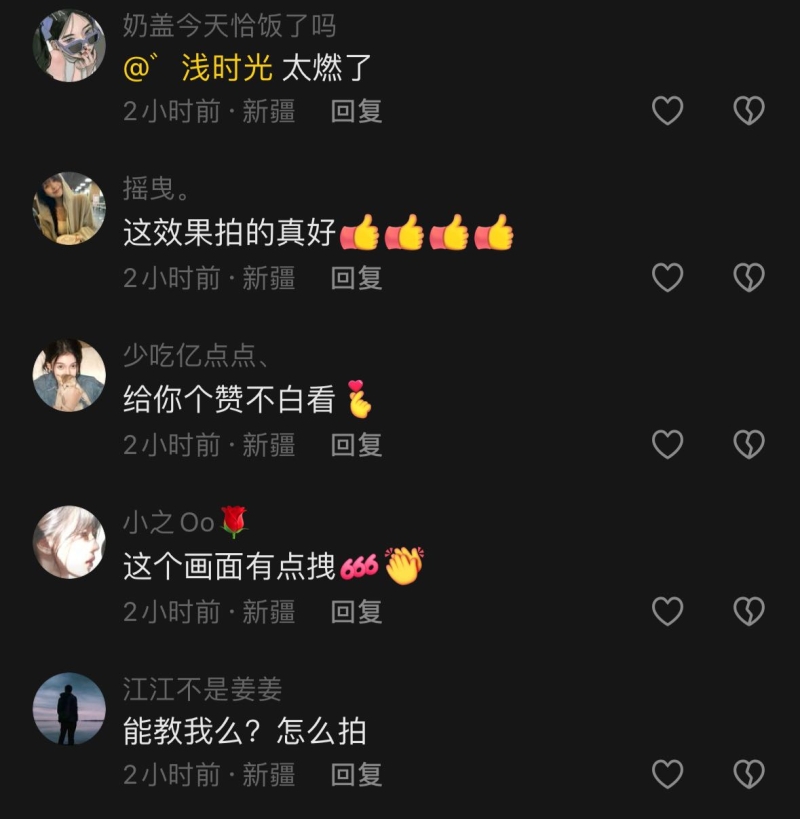Dislike 奶盖今天恰饭了吗's comment
This screenshot has width=800, height=819.
749,111
